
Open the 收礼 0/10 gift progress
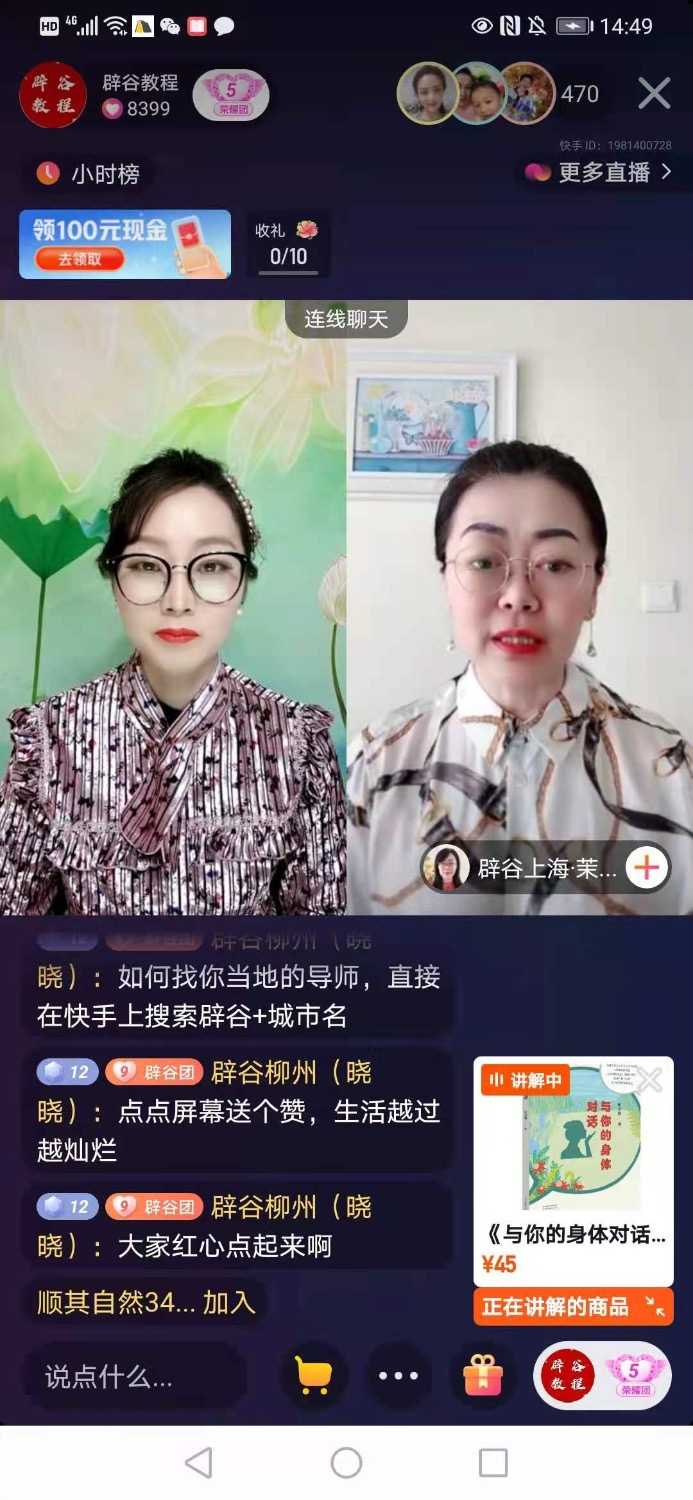point(288,244)
